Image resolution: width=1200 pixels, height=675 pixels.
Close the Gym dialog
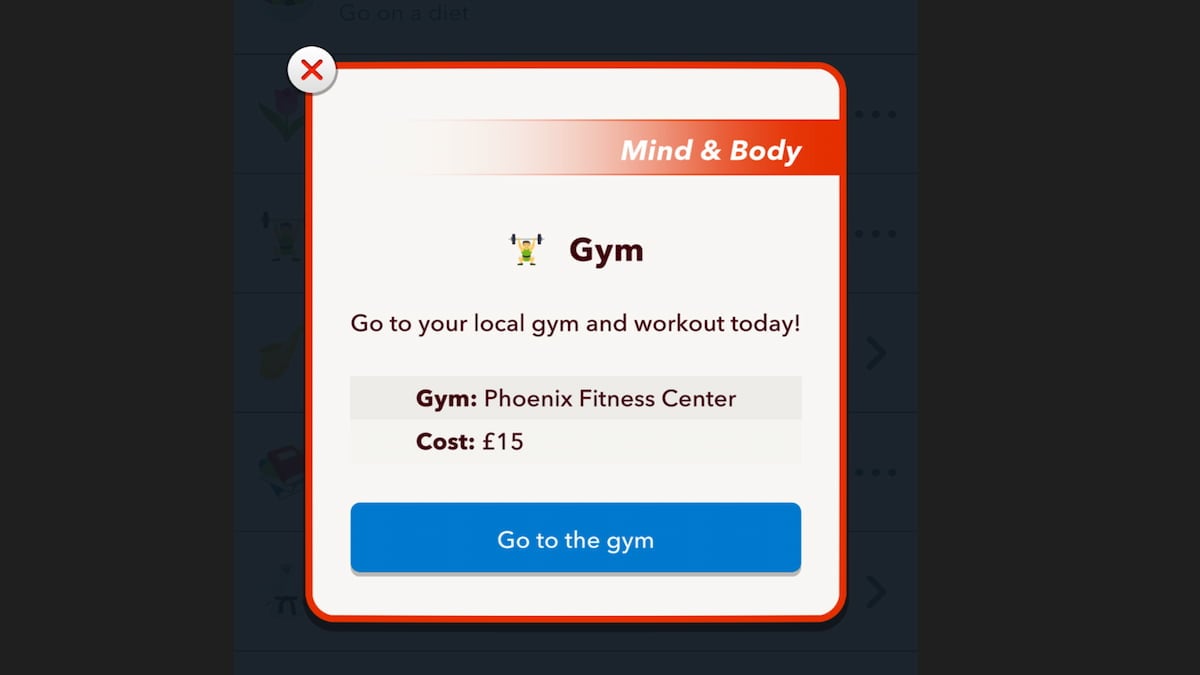click(x=312, y=71)
